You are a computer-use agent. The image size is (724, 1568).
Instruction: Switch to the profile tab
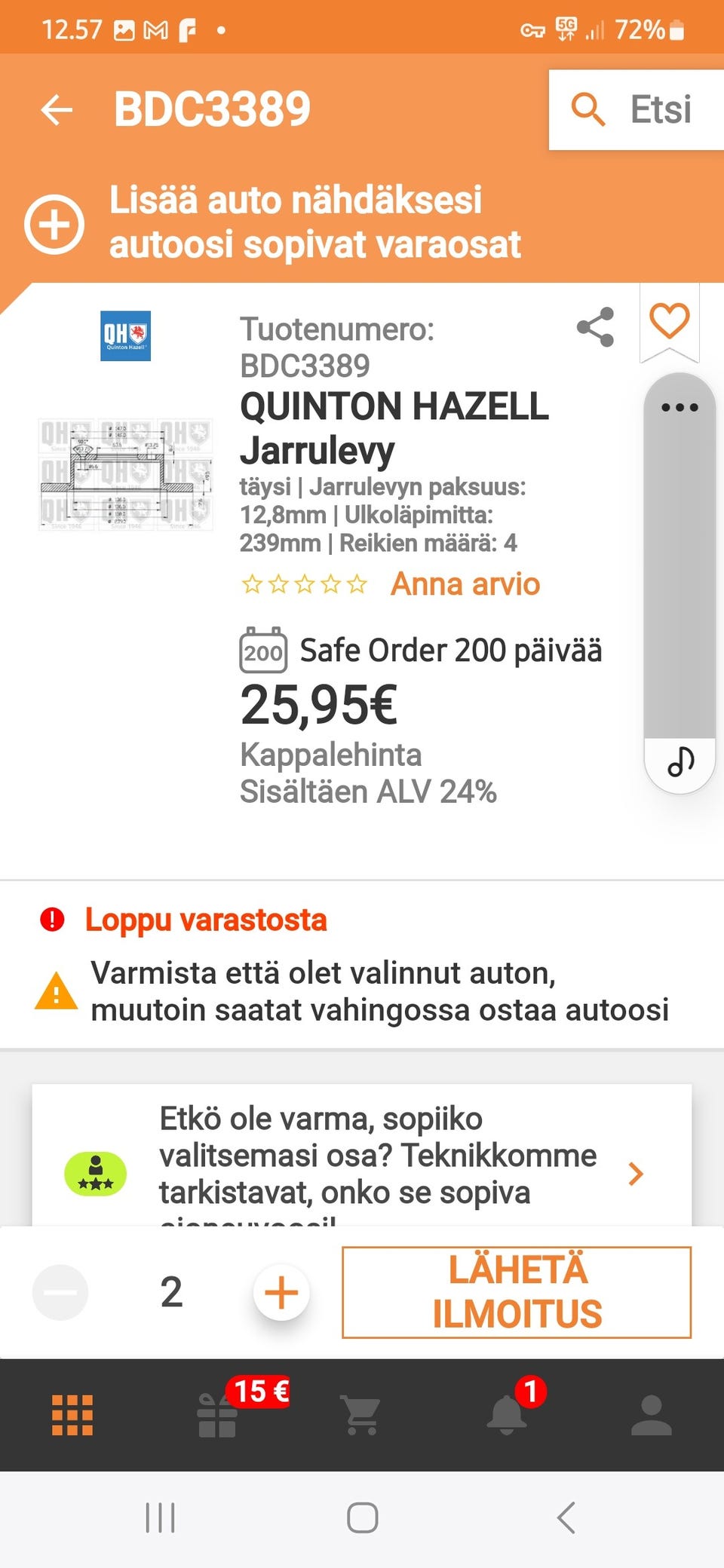click(651, 1414)
